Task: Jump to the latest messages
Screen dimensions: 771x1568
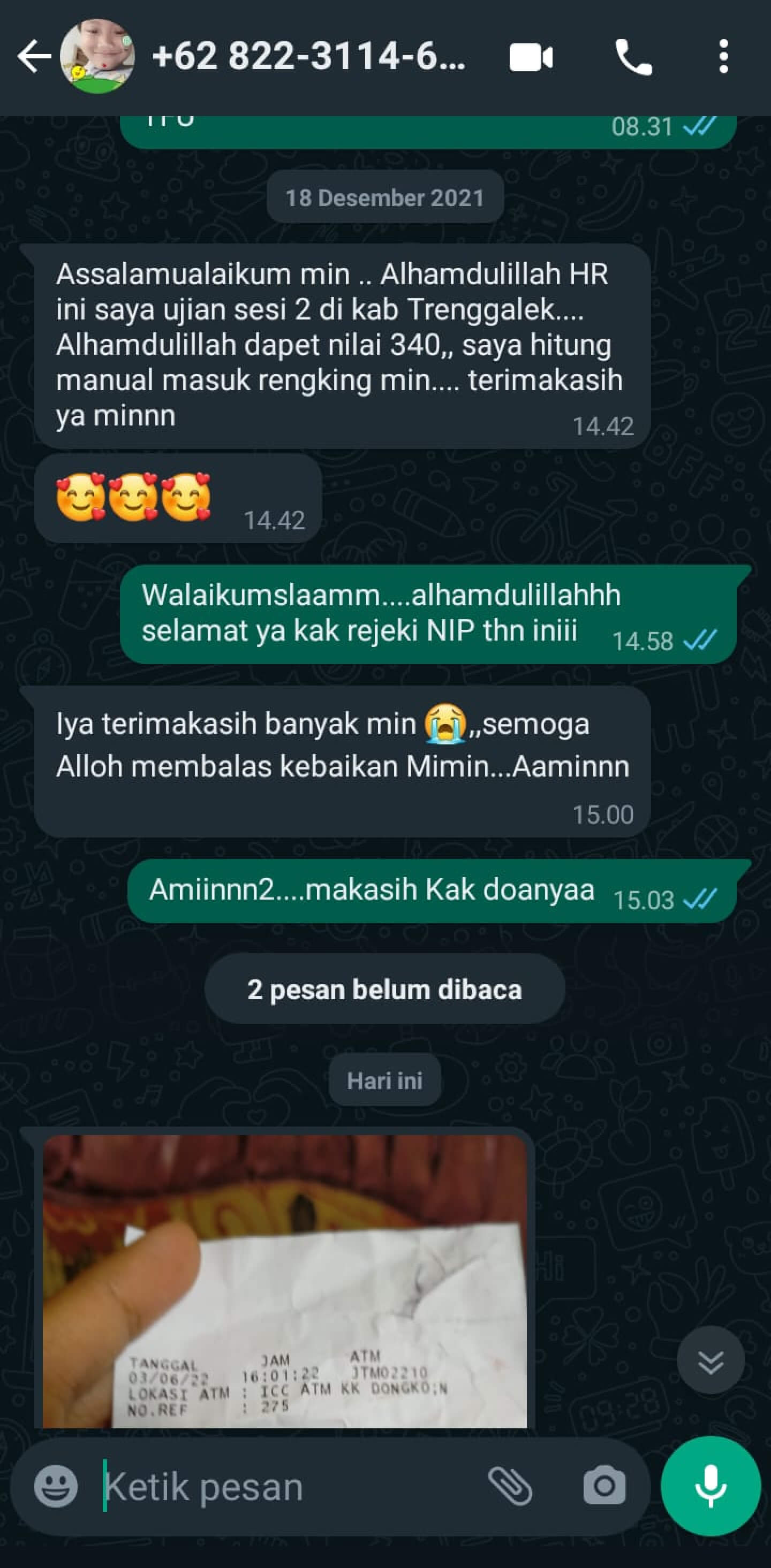Action: point(710,1361)
